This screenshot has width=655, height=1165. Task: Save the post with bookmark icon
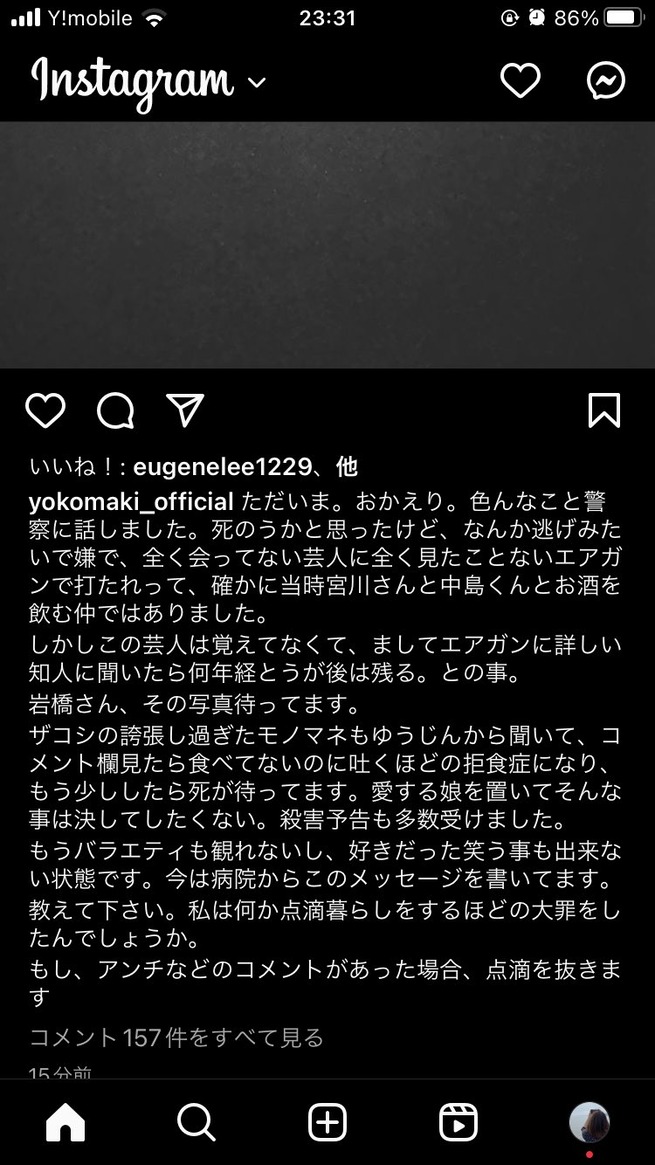click(604, 411)
